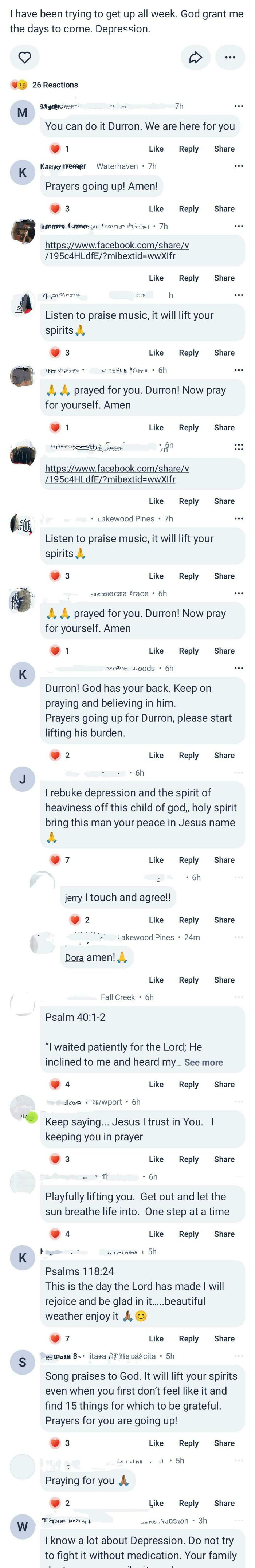The width and height of the screenshot is (255, 1568).
Task: Share the post using the arrow icon
Action: tap(195, 57)
